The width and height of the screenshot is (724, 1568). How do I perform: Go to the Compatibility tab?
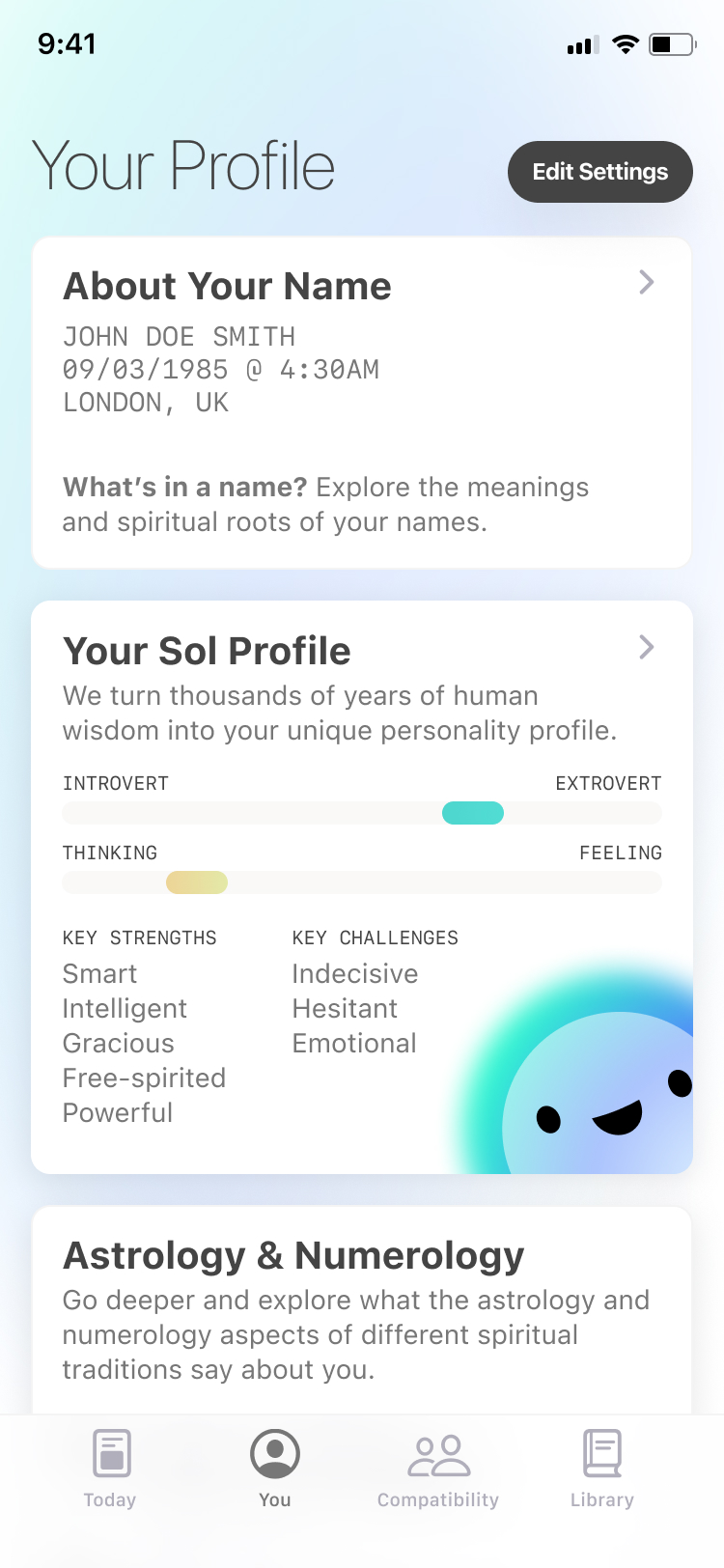[x=438, y=1470]
